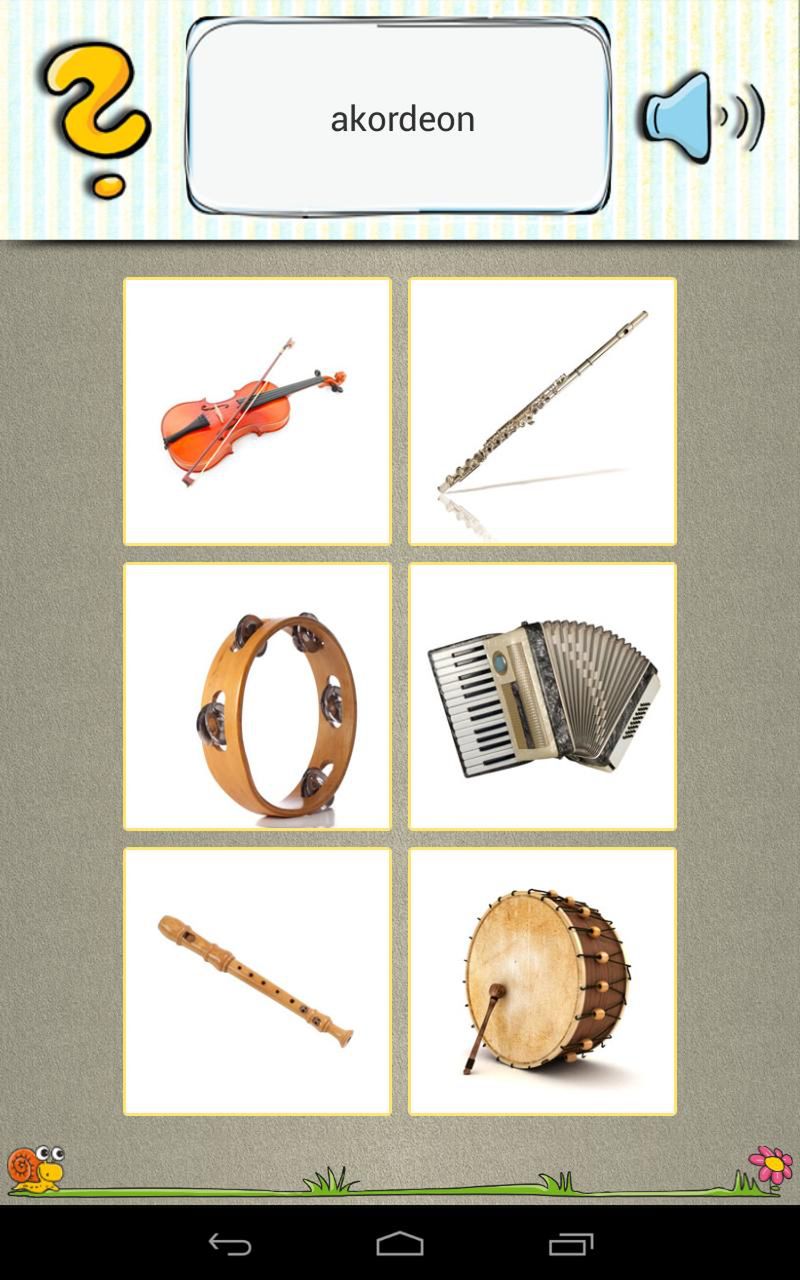800x1280 pixels.
Task: Choose the wooden recorder picture
Action: [x=257, y=981]
